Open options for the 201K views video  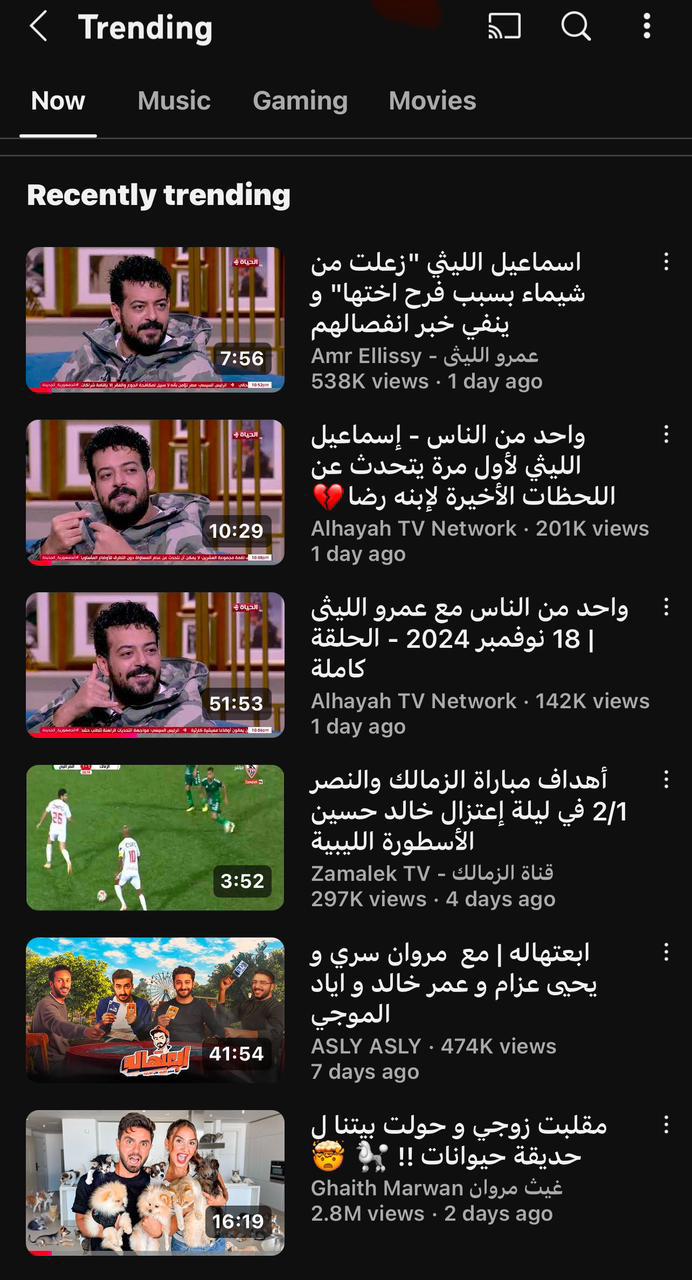click(x=666, y=435)
